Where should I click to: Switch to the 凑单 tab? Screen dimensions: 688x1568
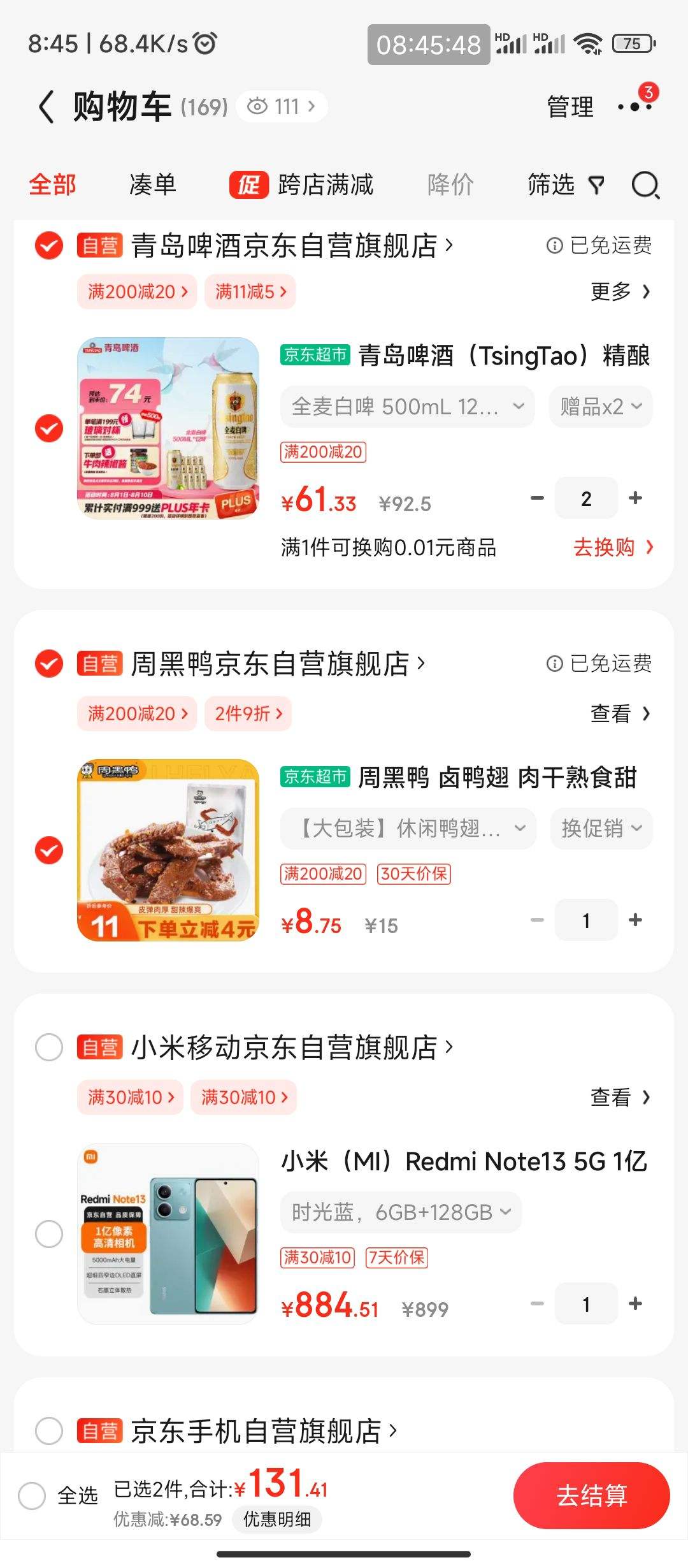[152, 185]
